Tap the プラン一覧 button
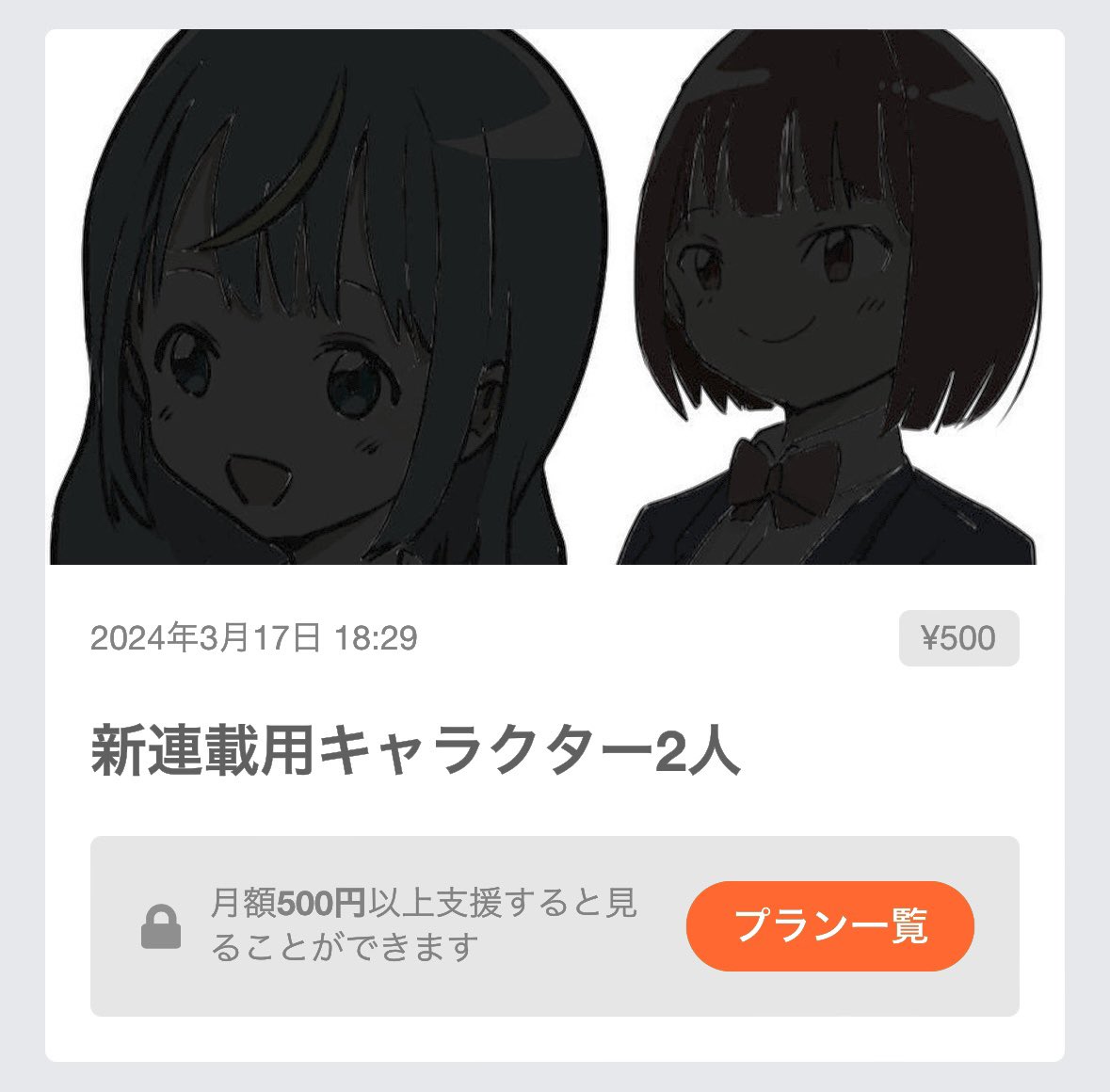1110x1092 pixels. [x=829, y=926]
